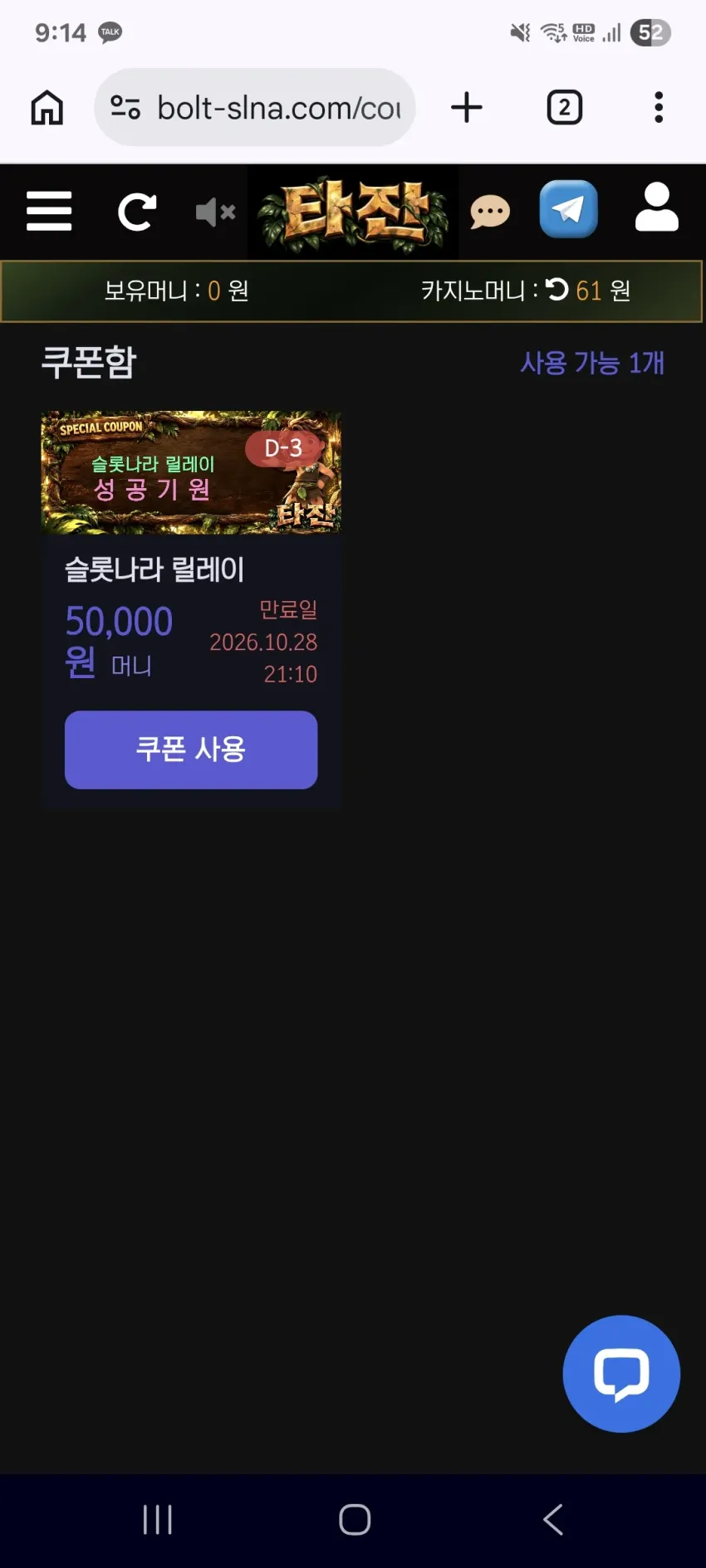Open a new browser tab
Screen dimensions: 706x1568
click(467, 108)
